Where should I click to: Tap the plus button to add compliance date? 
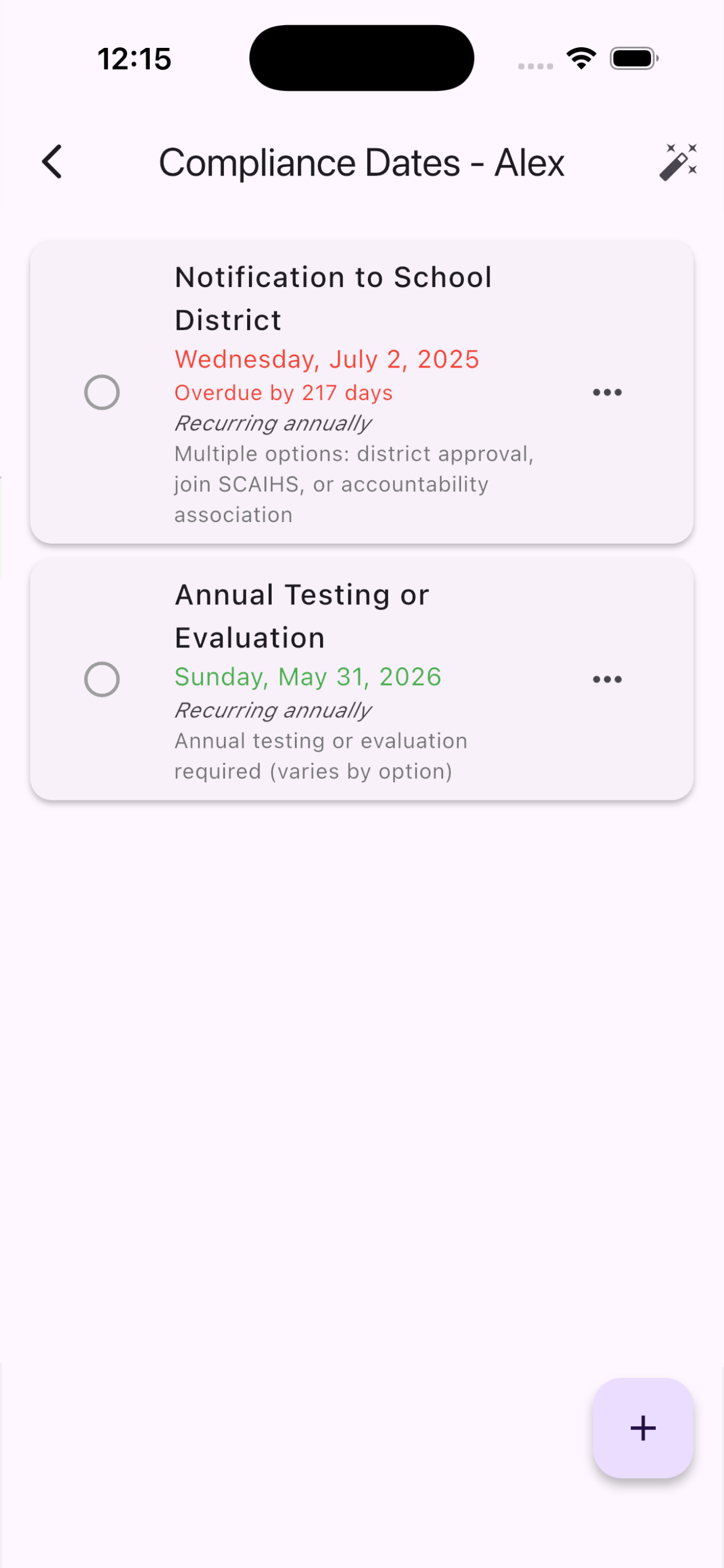point(643,1427)
